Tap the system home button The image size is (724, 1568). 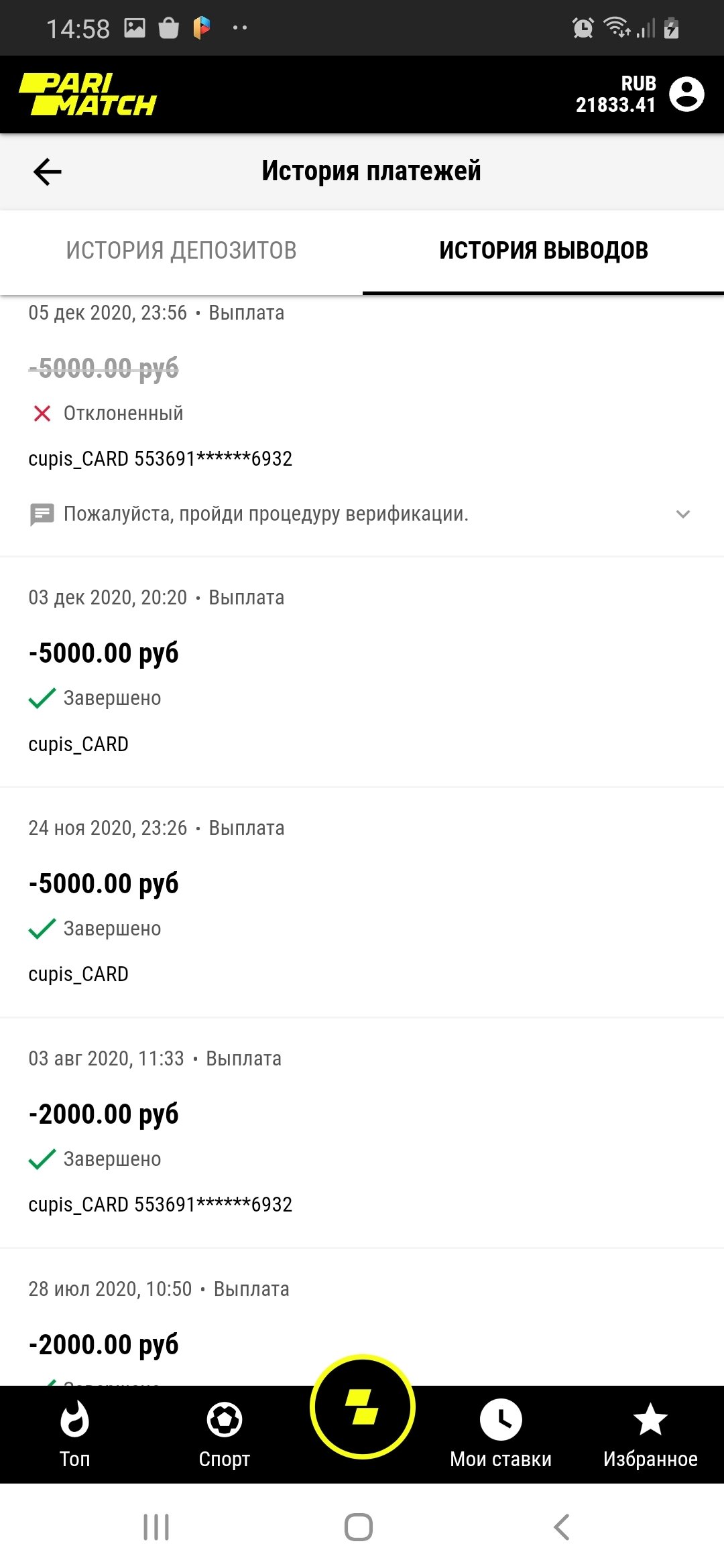[x=359, y=1527]
